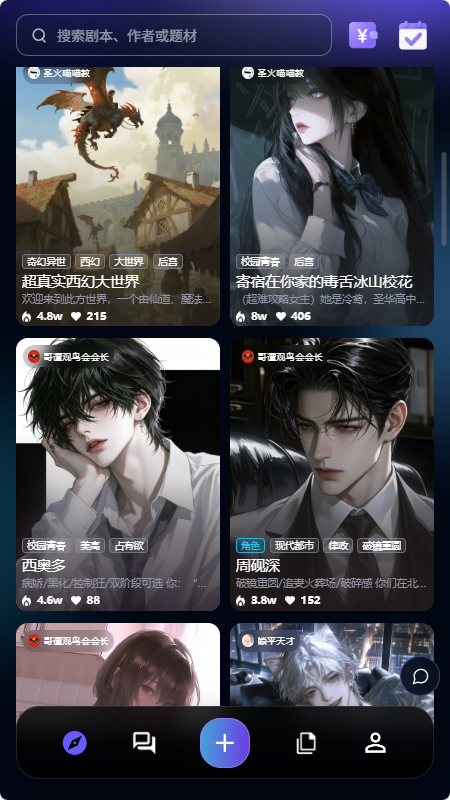
Task: Select the 现代都市 tag chip
Action: click(294, 545)
